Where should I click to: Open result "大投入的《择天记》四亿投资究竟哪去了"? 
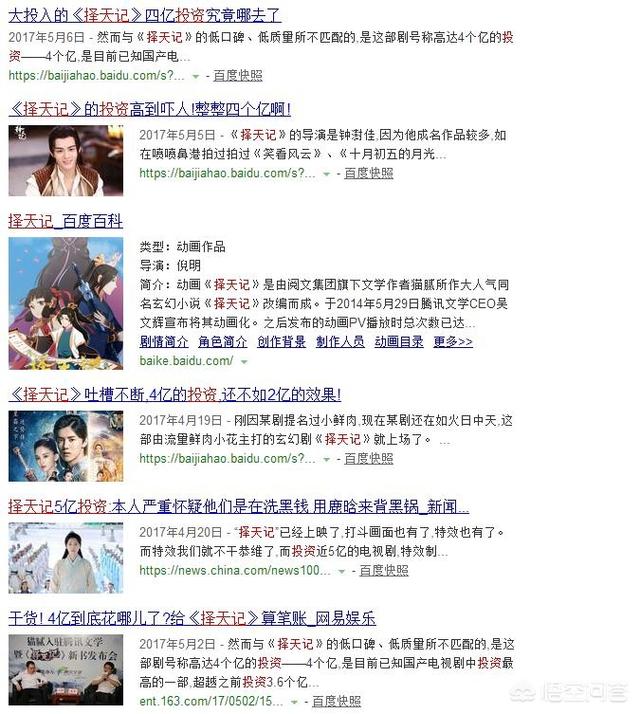[144, 15]
